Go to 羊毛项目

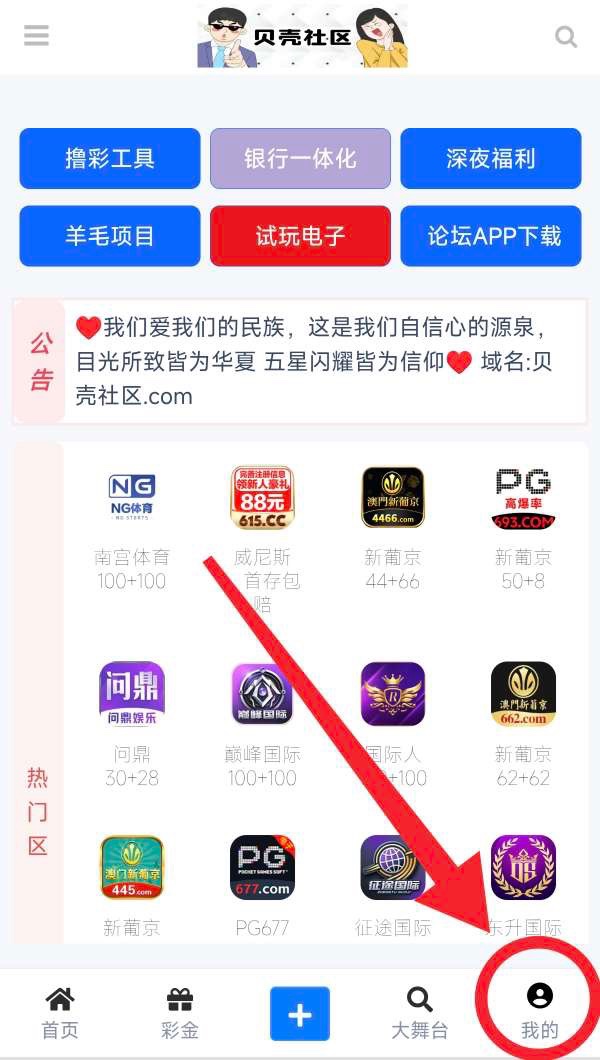(110, 236)
